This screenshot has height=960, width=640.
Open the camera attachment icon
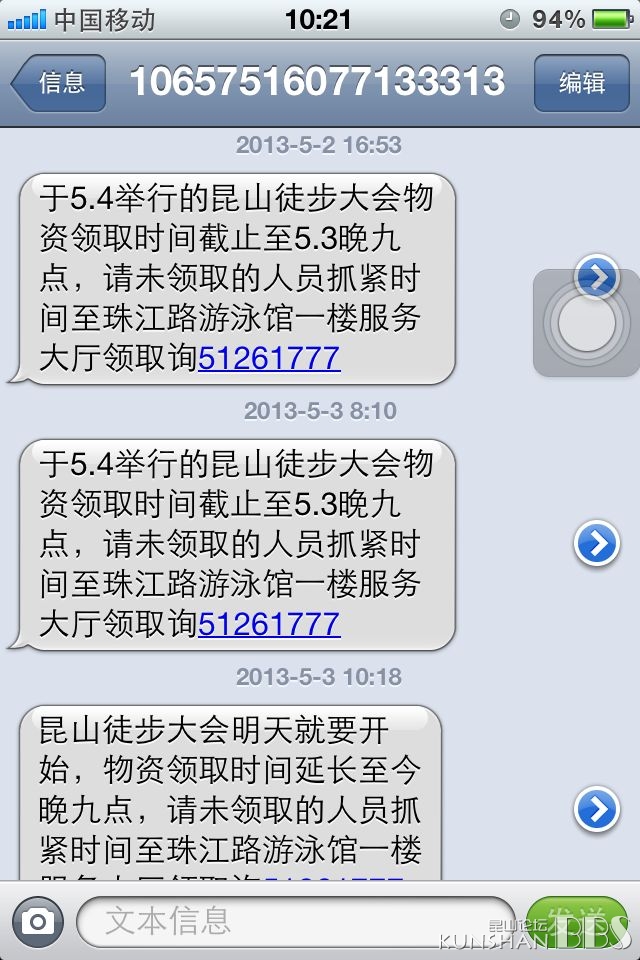coord(37,920)
